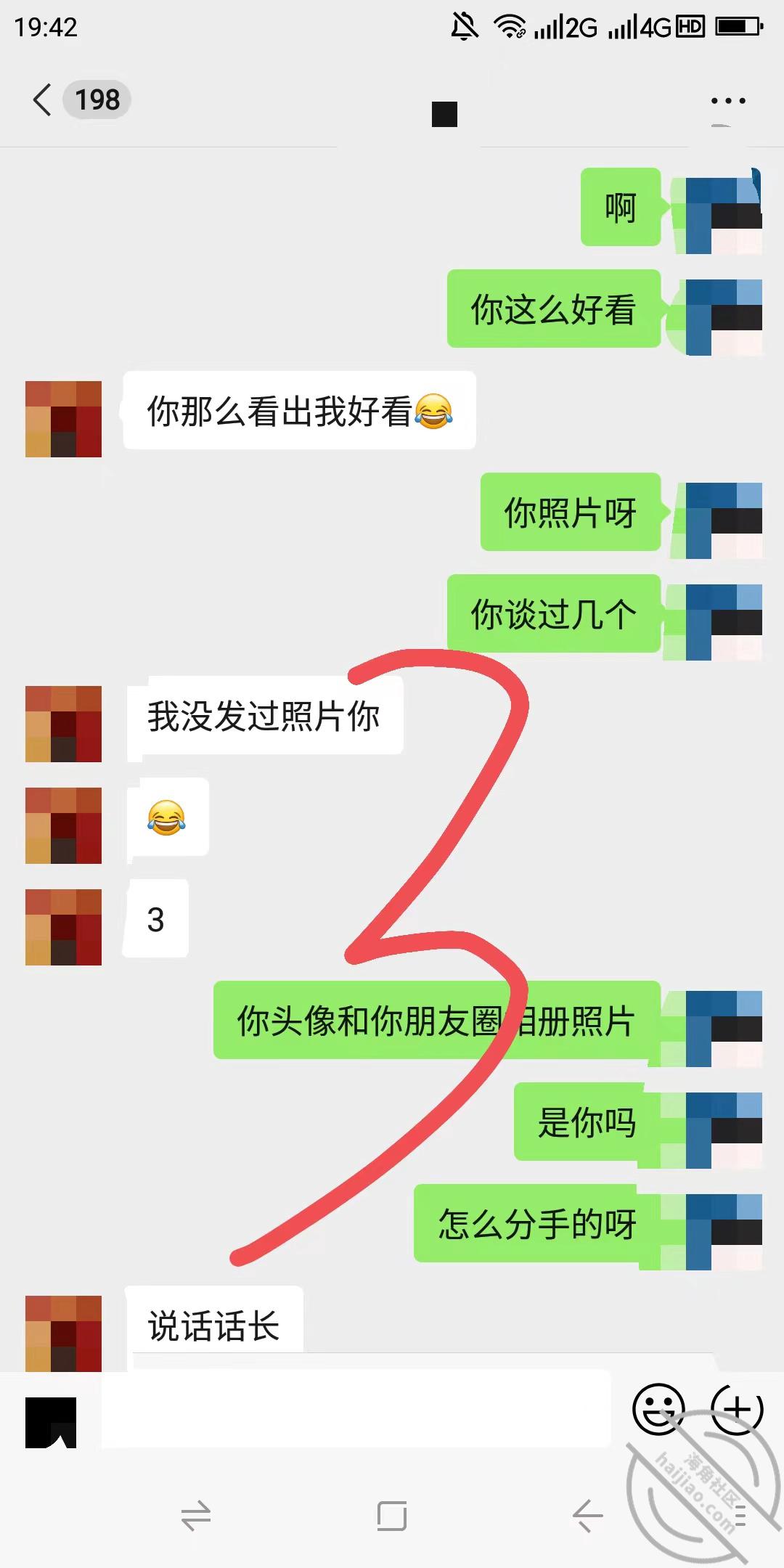Open the three-dot chat info menu

pyautogui.click(x=728, y=101)
